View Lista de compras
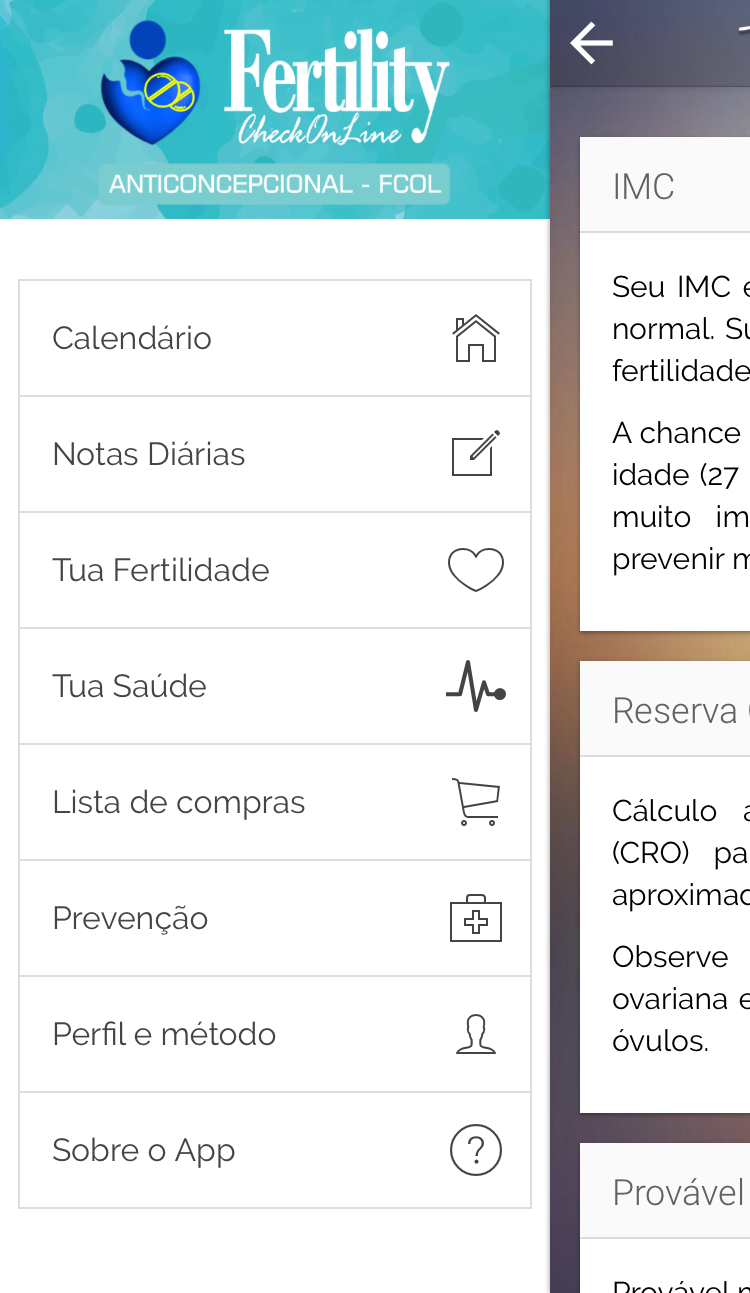Image resolution: width=750 pixels, height=1293 pixels. tap(274, 802)
